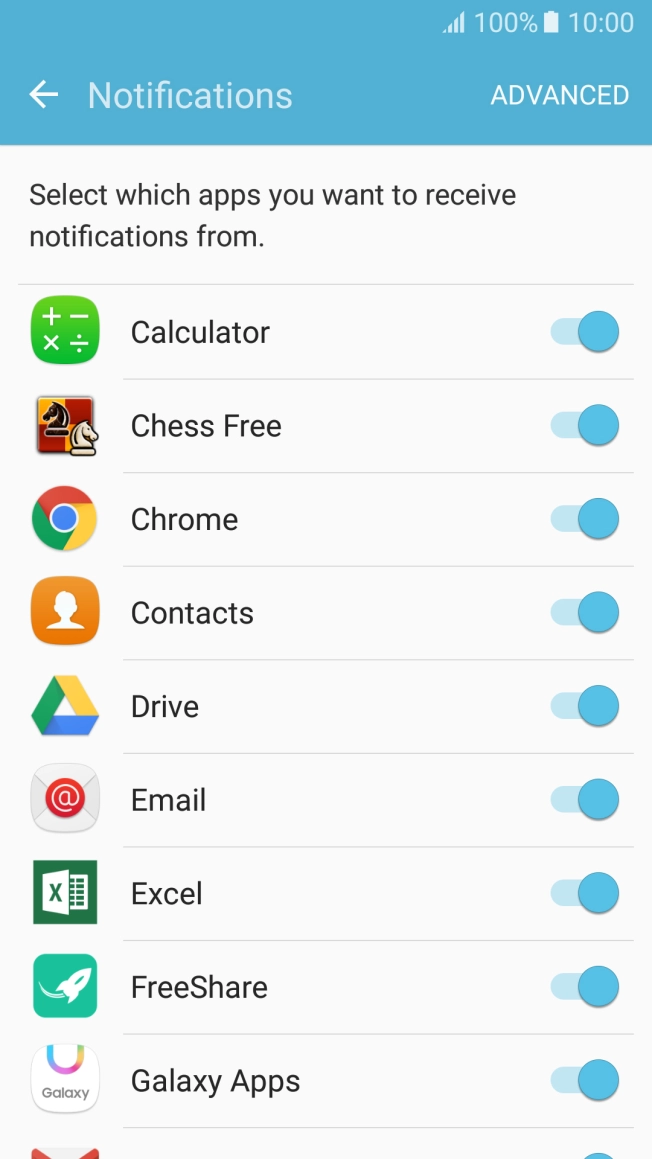Open ADVANCED notification settings

coord(560,95)
